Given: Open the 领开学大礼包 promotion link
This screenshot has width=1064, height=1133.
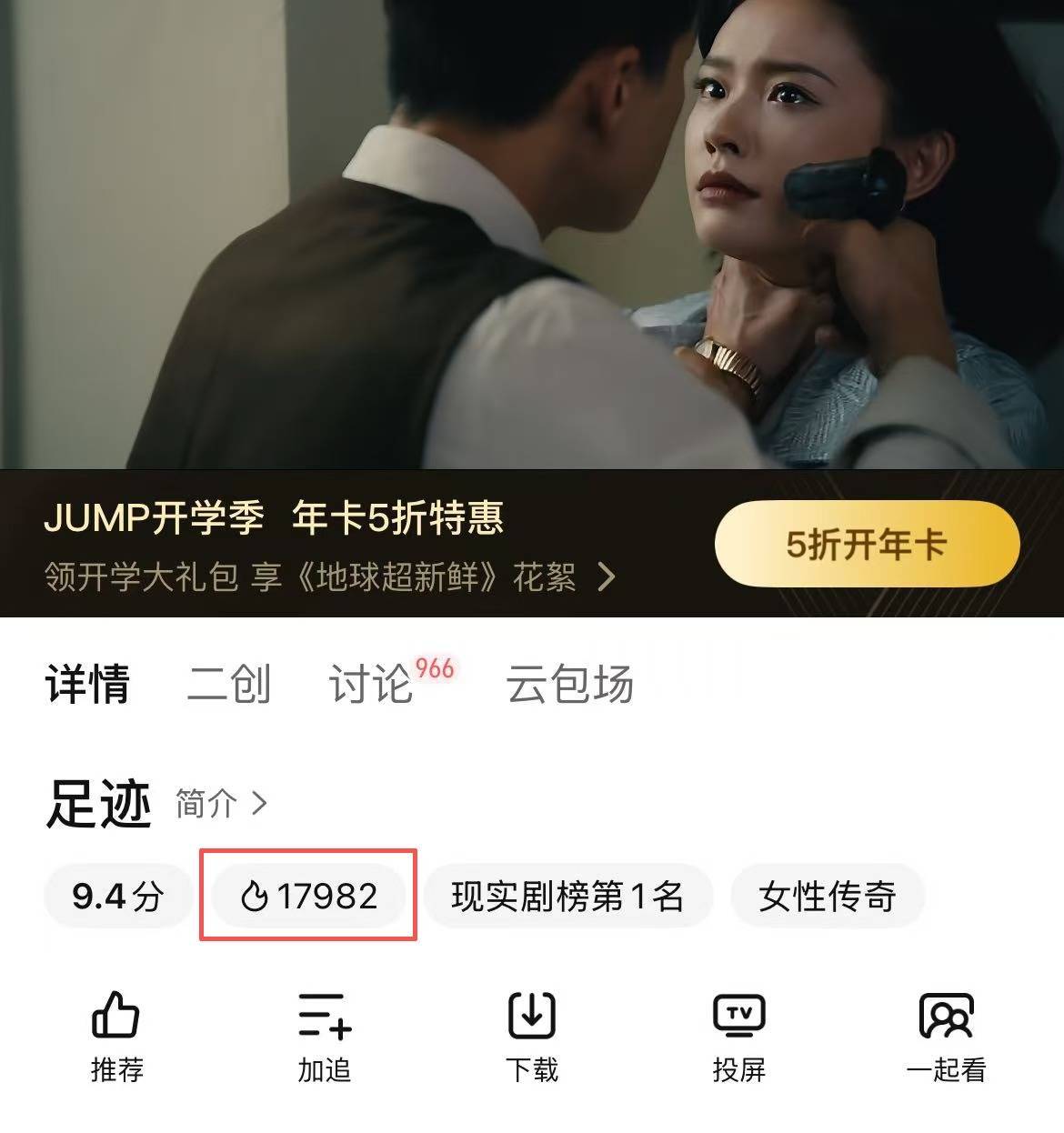Looking at the screenshot, I should coord(329,577).
